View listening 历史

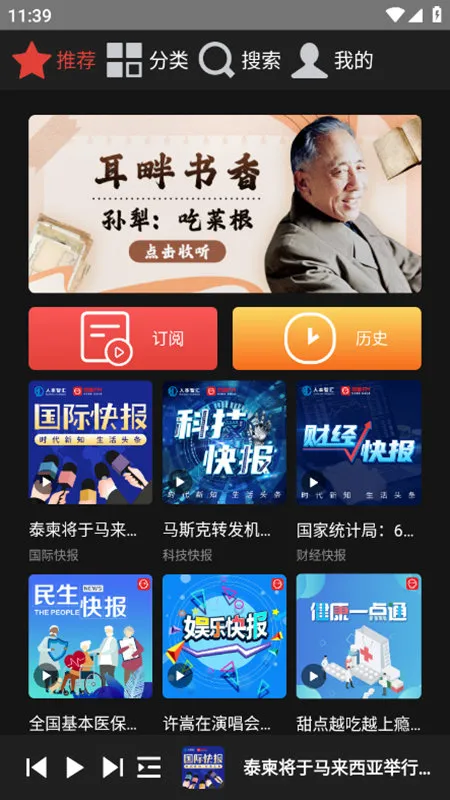point(327,338)
